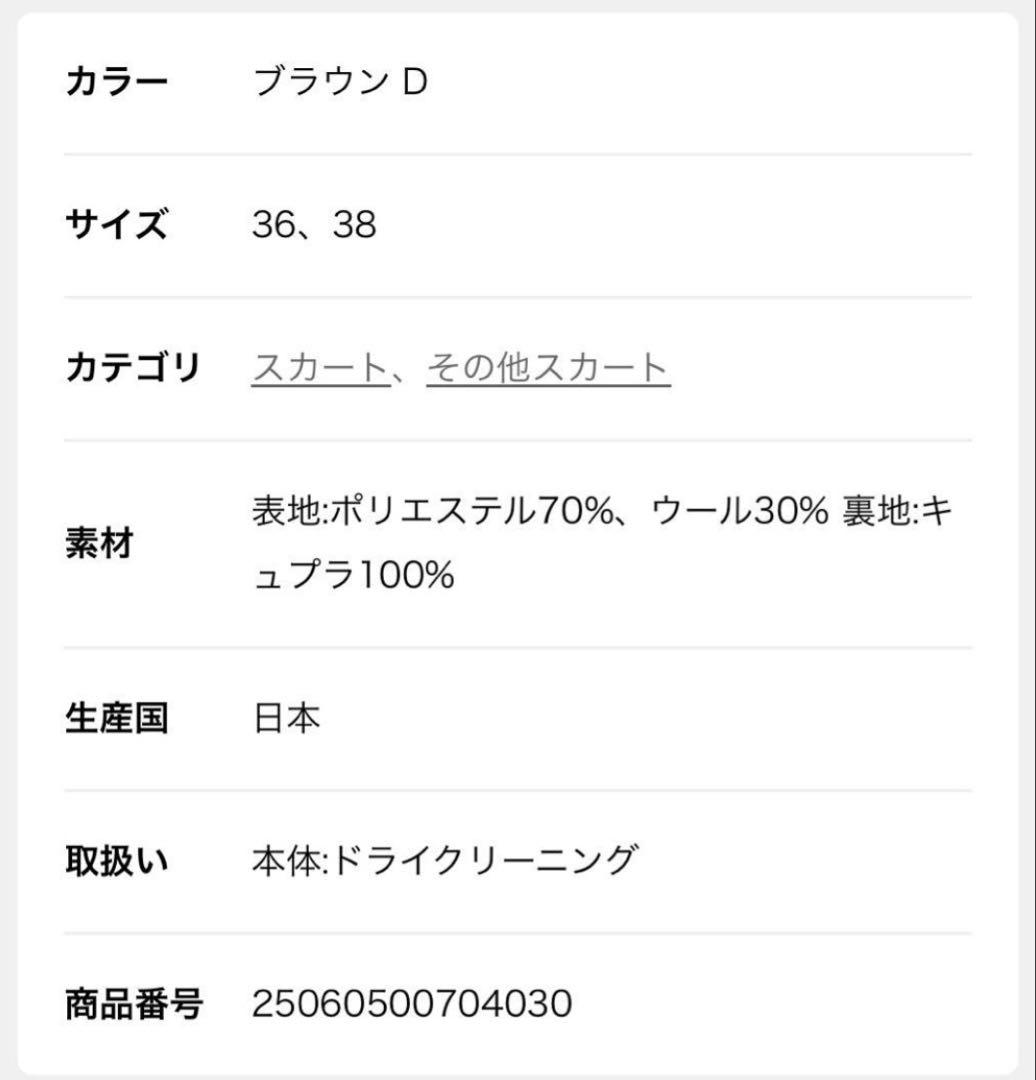Viewport: 1036px width, 1080px height.
Task: Open the スカート category link
Action: click(319, 369)
